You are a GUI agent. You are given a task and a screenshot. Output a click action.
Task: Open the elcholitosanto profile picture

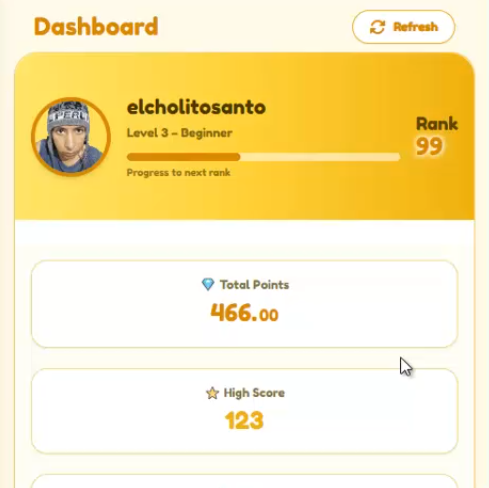tap(71, 137)
